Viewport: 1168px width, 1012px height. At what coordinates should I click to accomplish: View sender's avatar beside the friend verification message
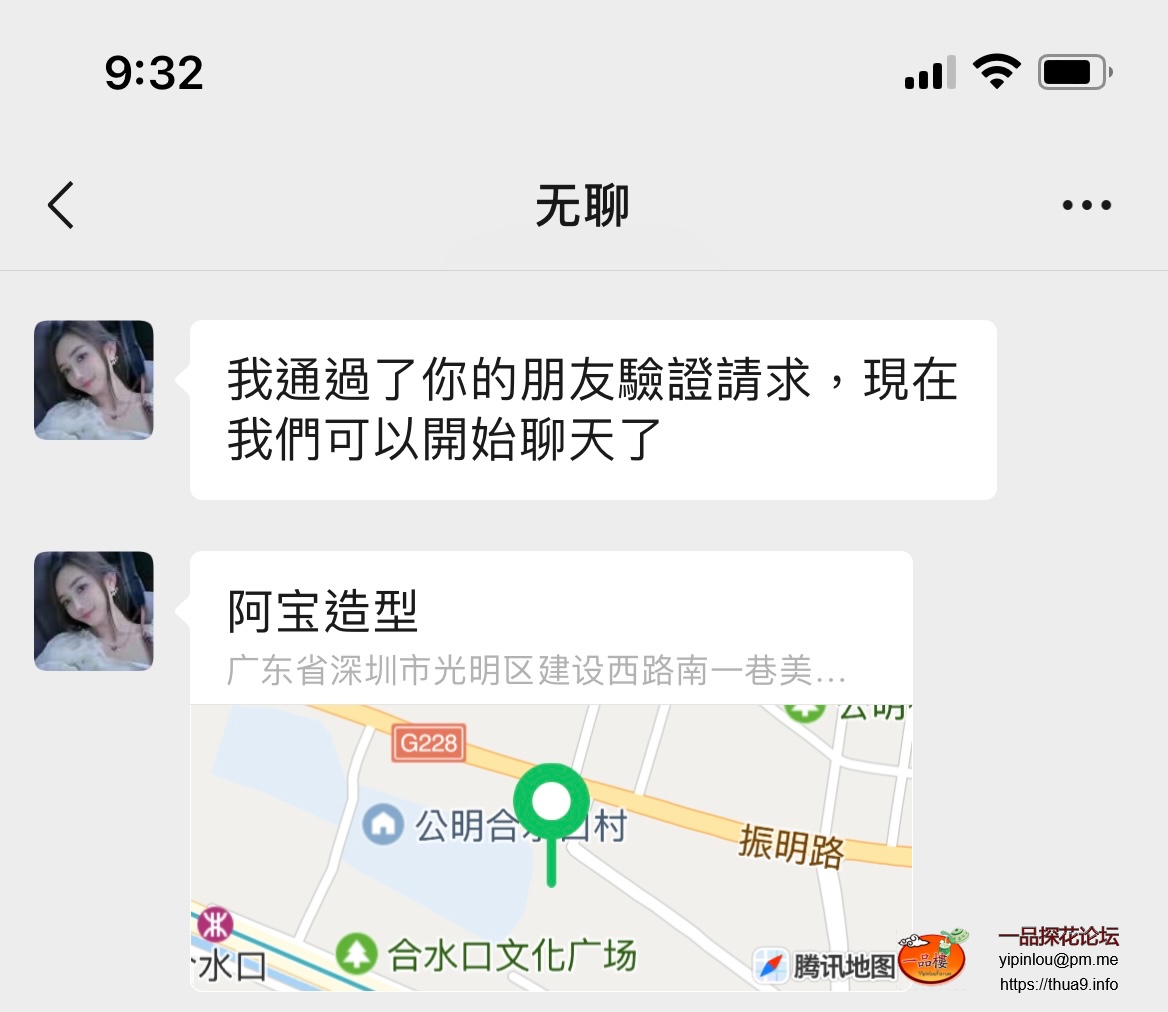pyautogui.click(x=94, y=380)
